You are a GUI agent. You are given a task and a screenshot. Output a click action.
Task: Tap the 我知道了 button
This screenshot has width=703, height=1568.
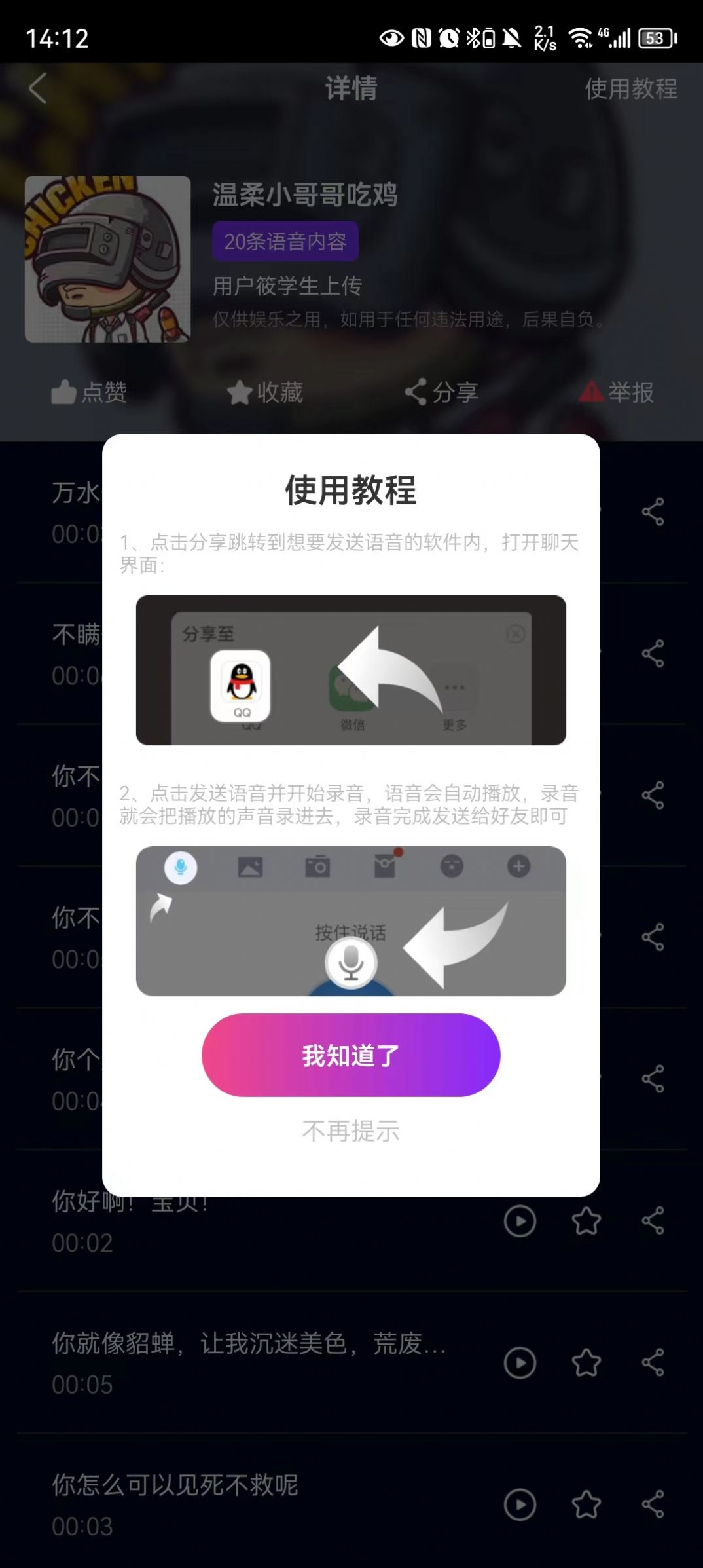coord(351,1055)
